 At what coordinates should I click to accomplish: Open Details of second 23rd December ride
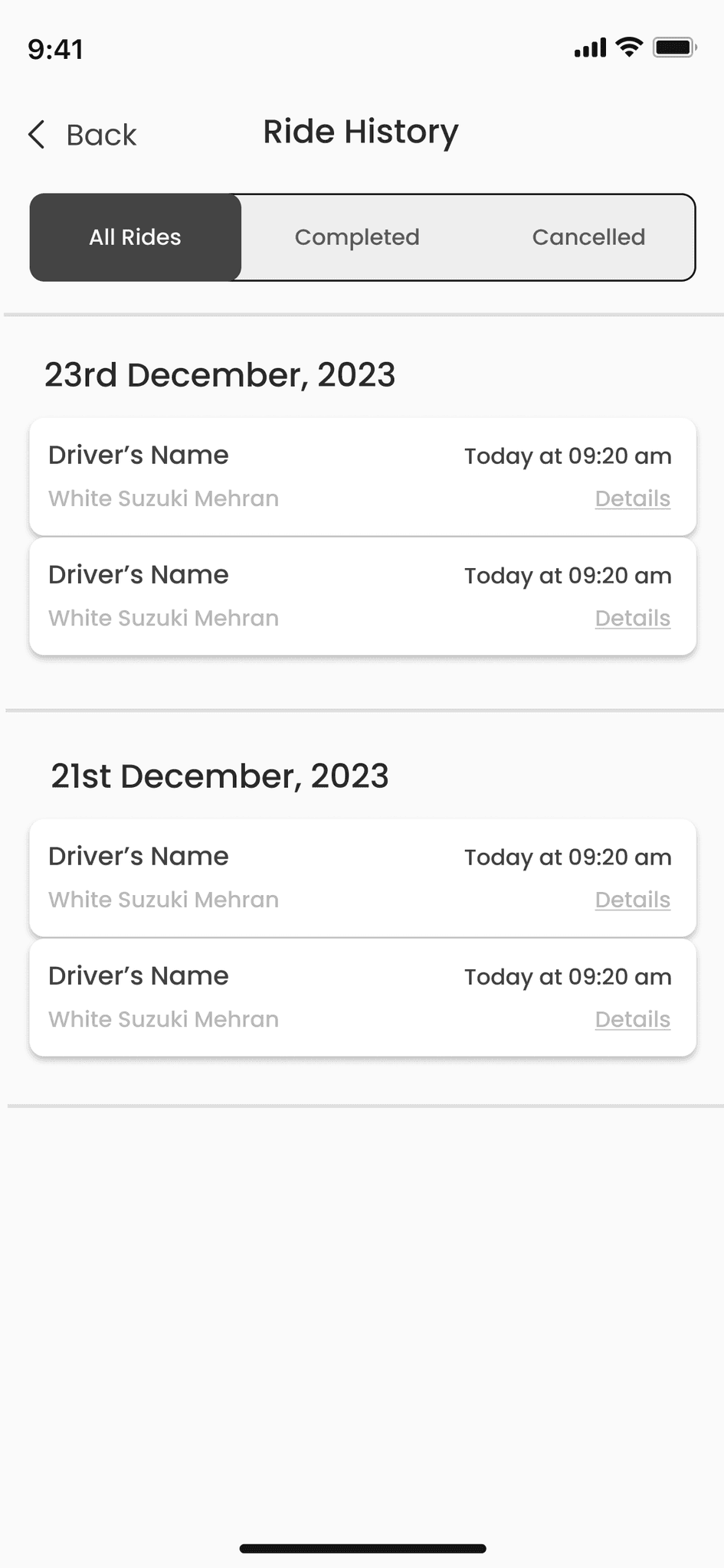(632, 618)
